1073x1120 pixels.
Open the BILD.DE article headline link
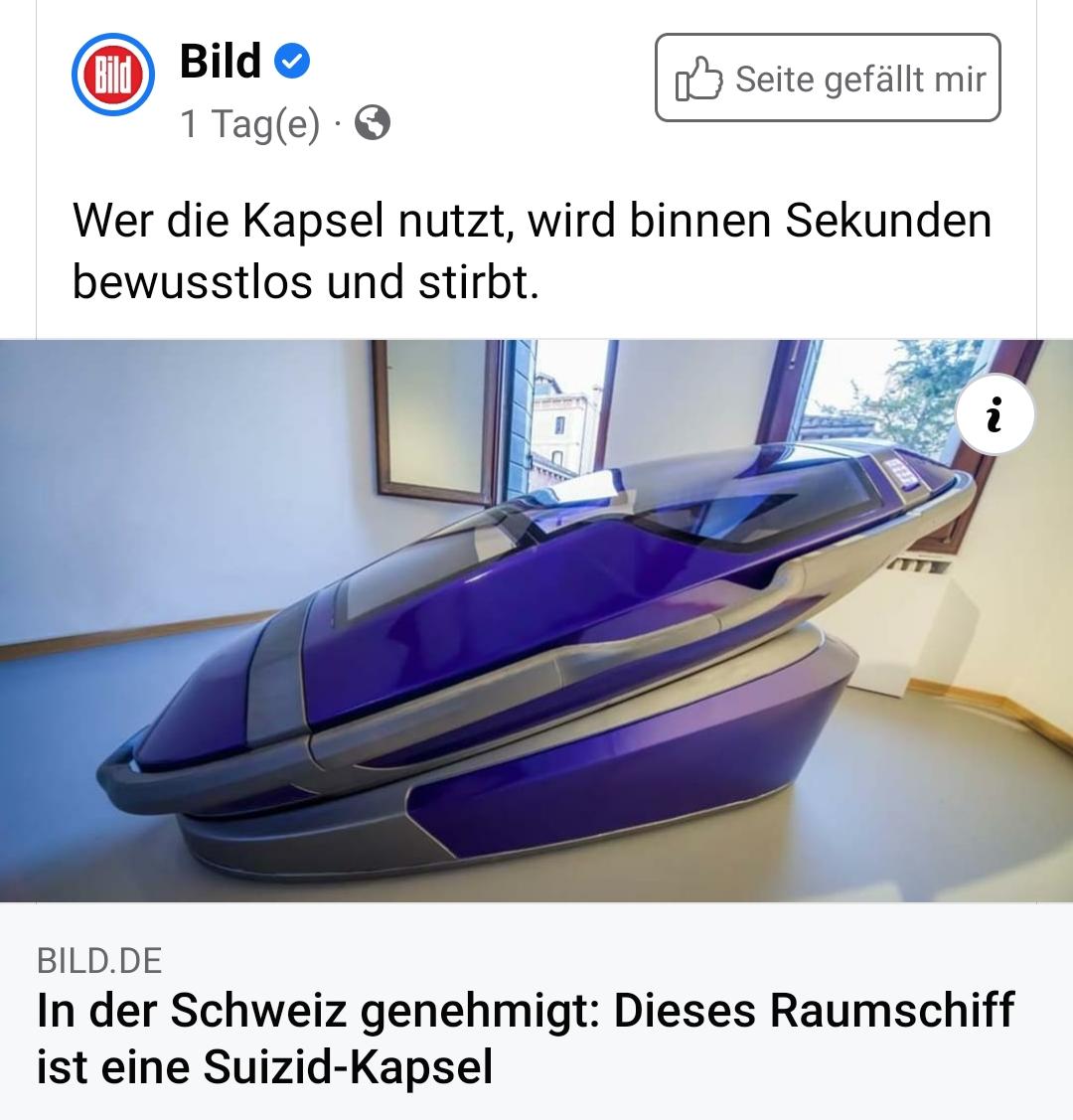(526, 1038)
